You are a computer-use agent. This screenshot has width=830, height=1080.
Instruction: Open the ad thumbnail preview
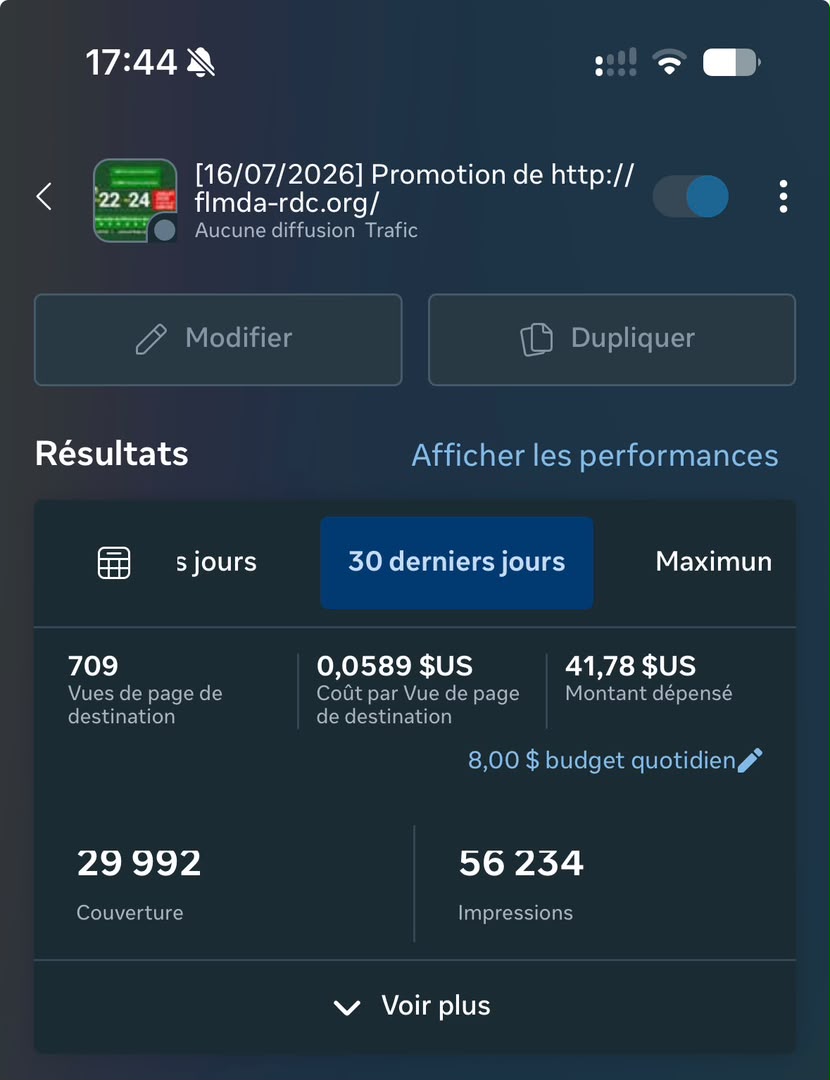point(135,200)
